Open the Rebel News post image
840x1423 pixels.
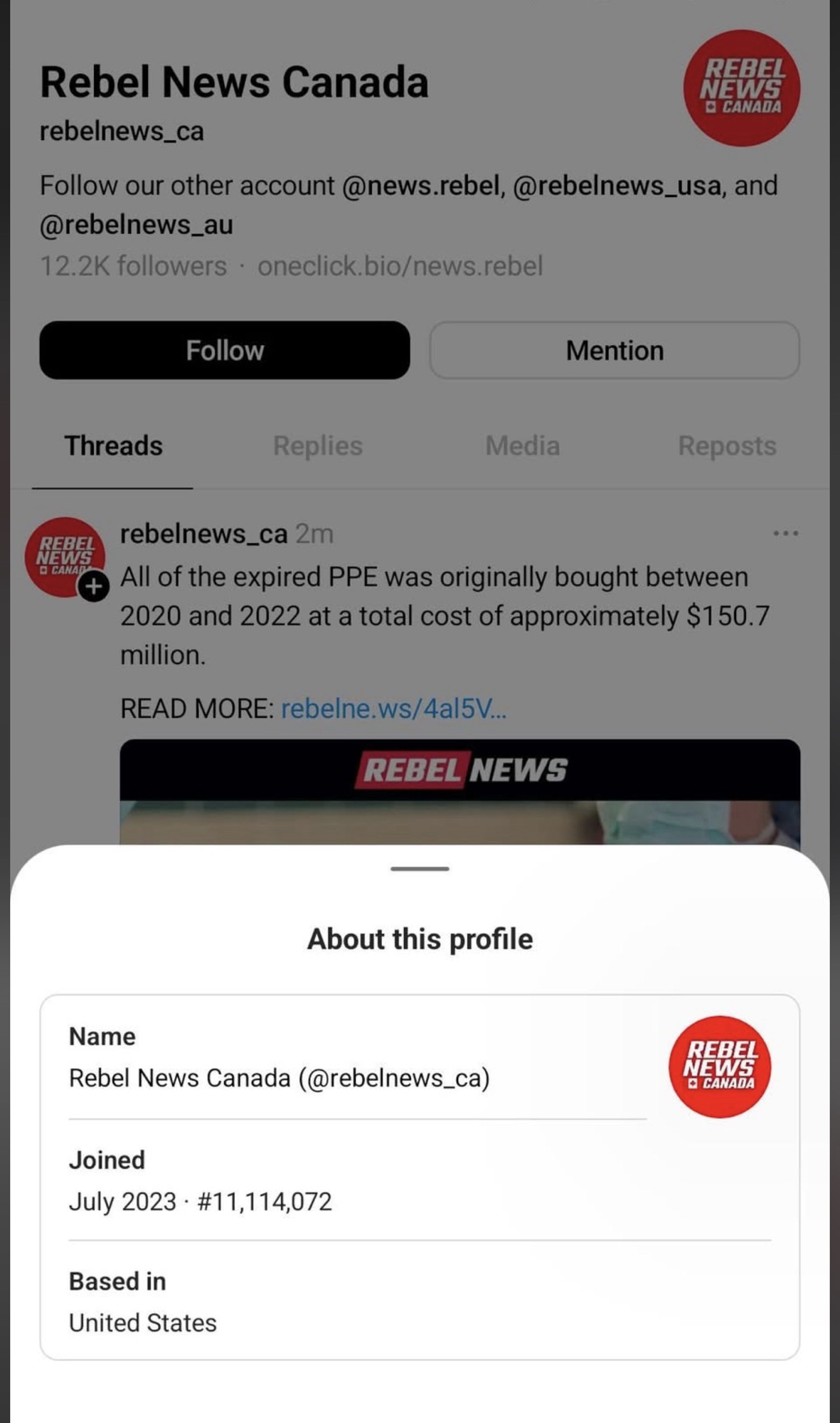(x=459, y=791)
